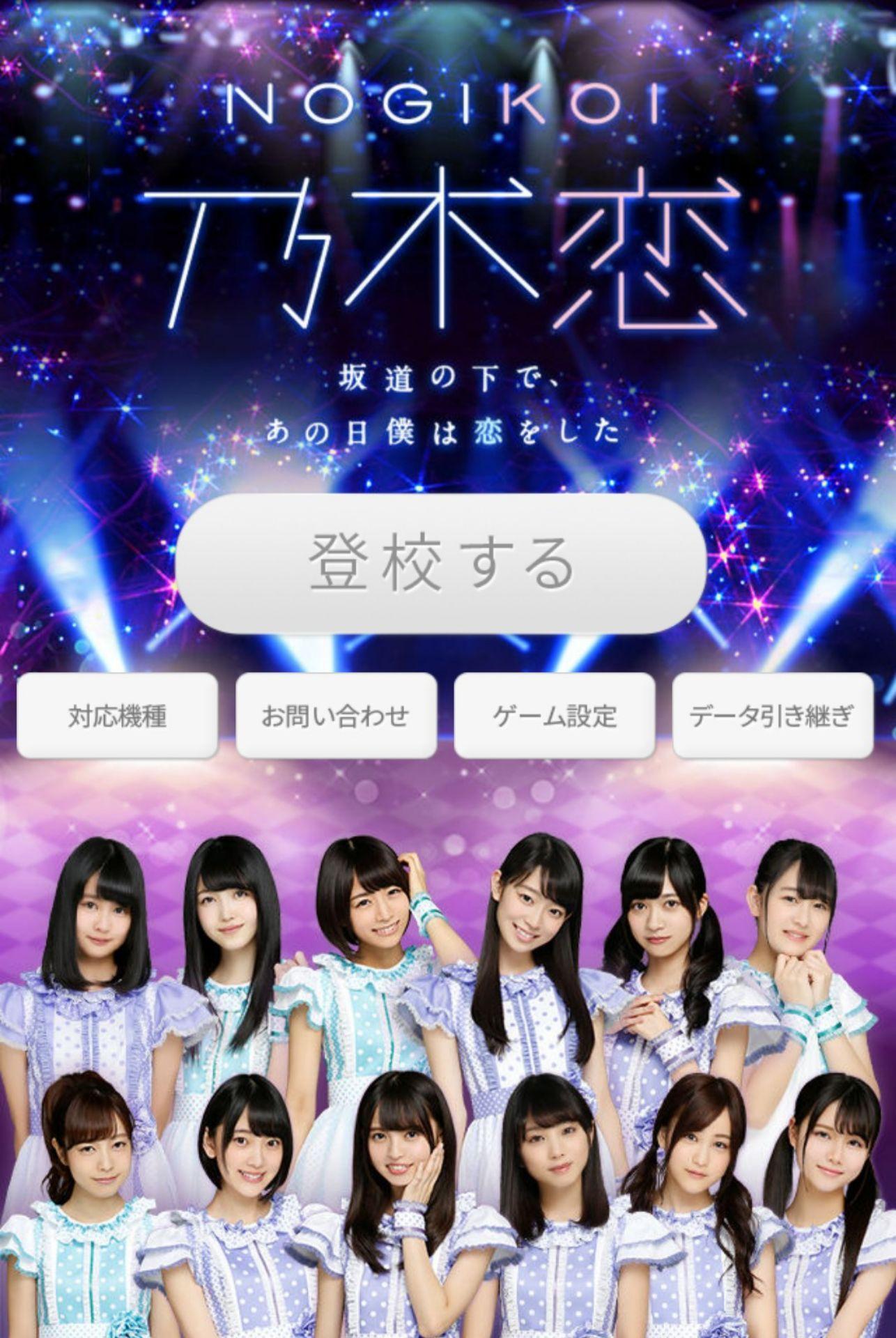Tap the 登校する start button

click(440, 563)
